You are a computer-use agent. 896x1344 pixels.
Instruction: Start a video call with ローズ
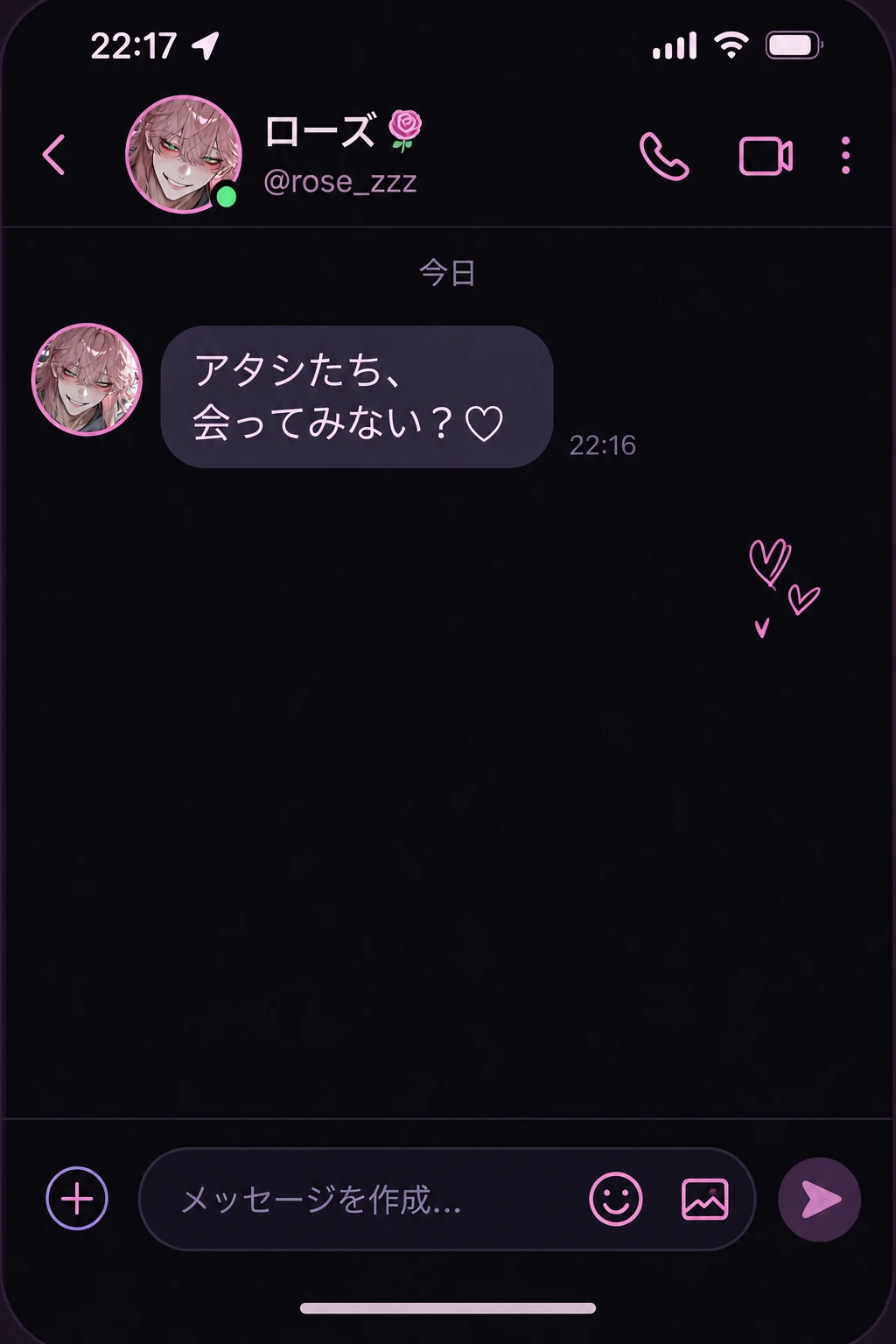[766, 157]
